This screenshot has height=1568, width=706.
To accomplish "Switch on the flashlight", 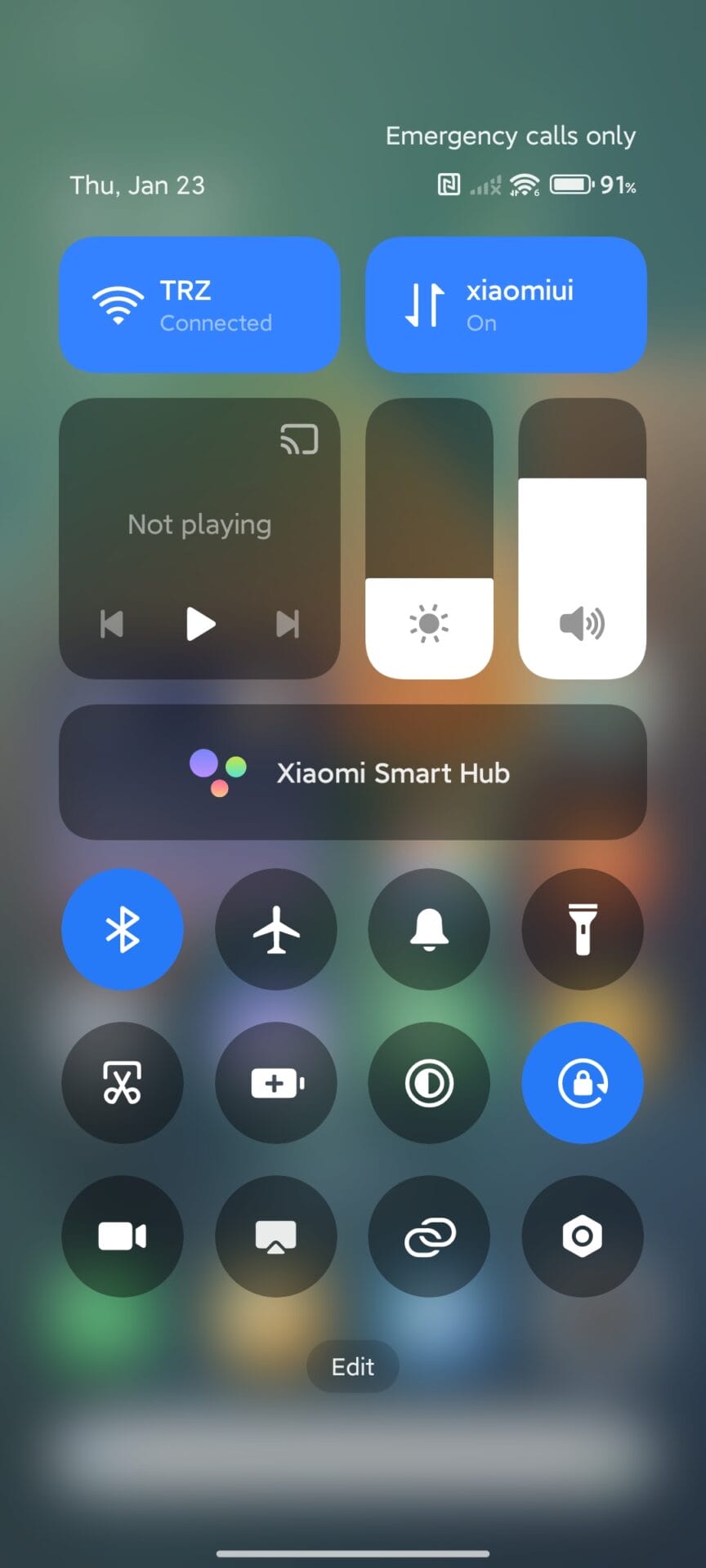I will [x=583, y=929].
